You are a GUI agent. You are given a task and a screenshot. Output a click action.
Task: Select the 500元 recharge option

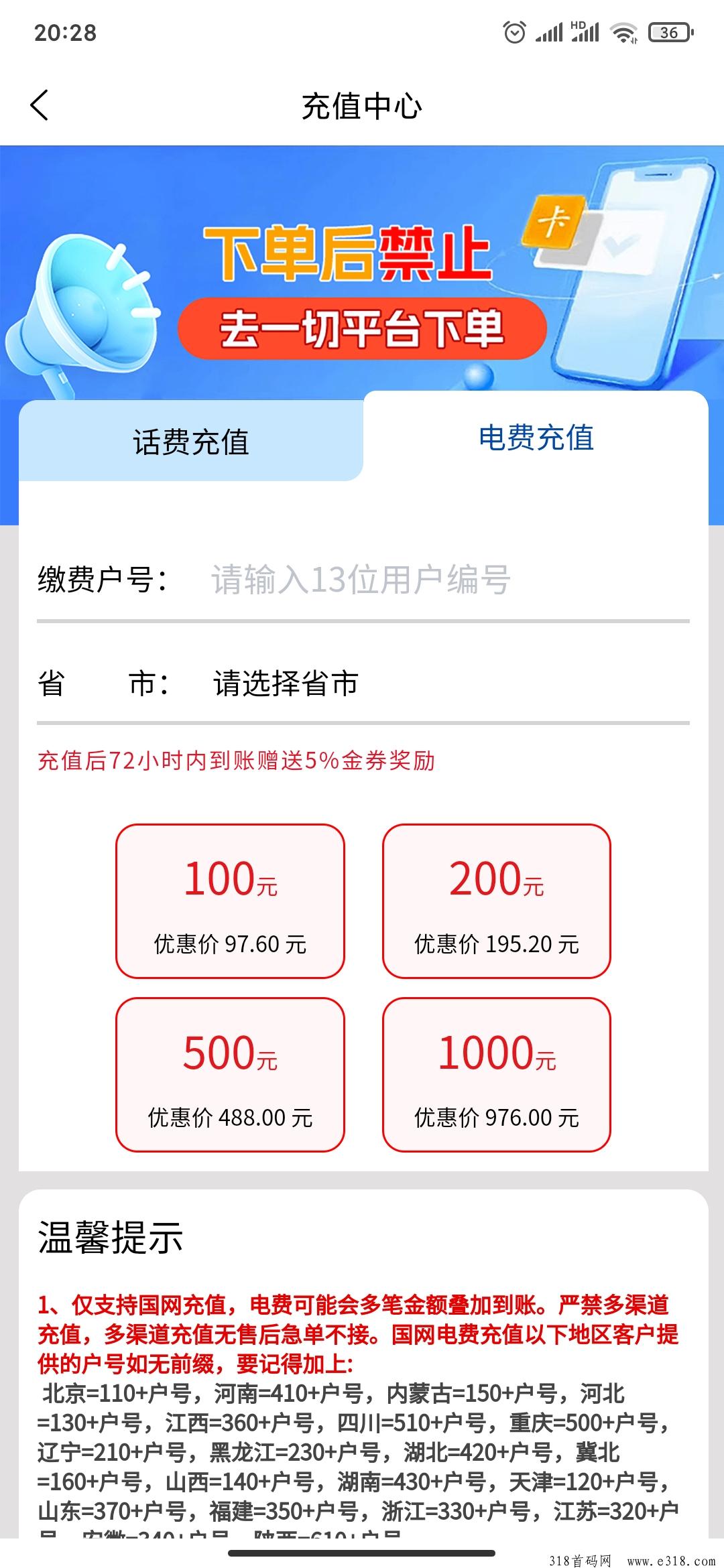230,1074
